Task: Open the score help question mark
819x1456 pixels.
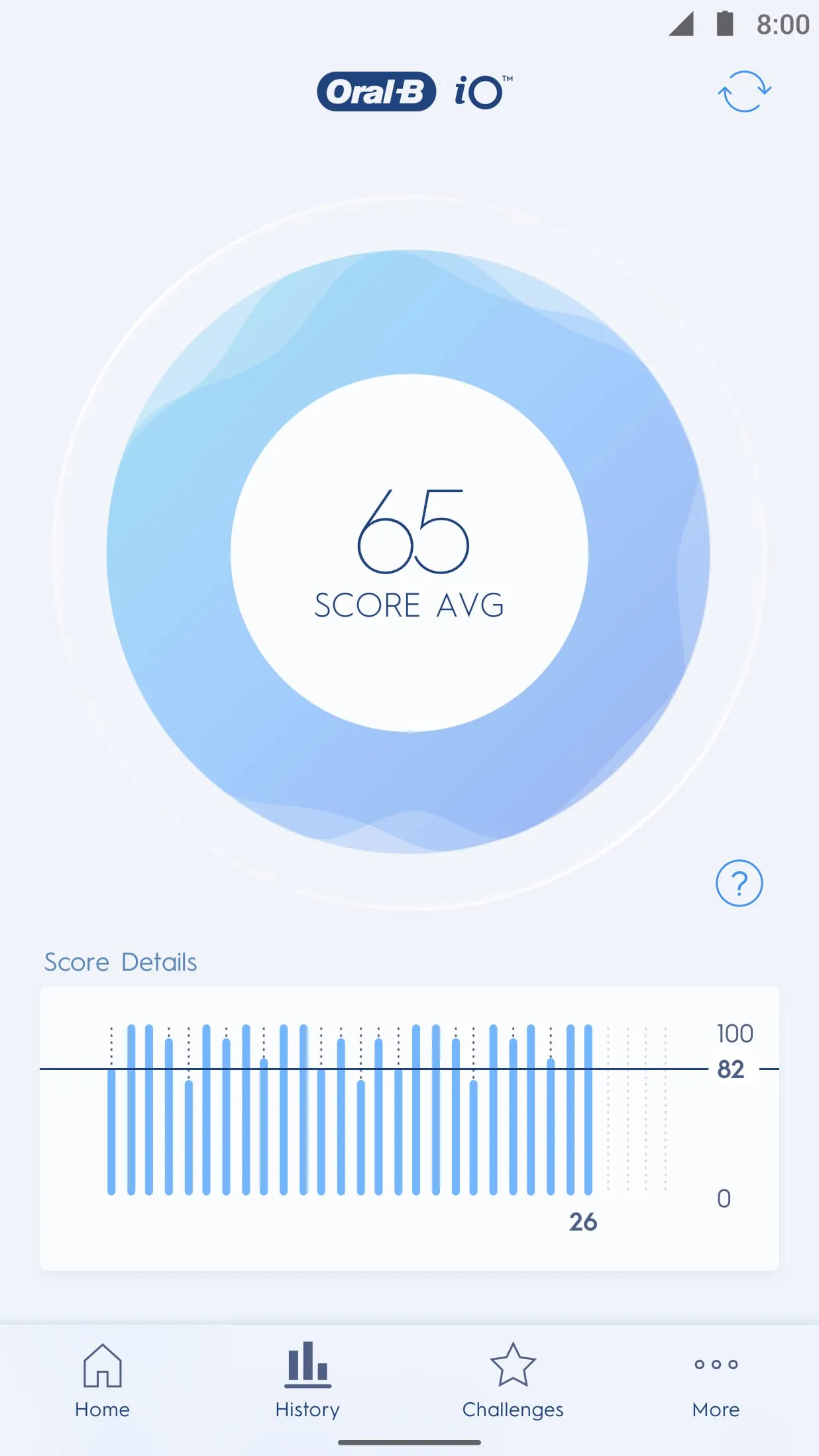Action: click(739, 883)
